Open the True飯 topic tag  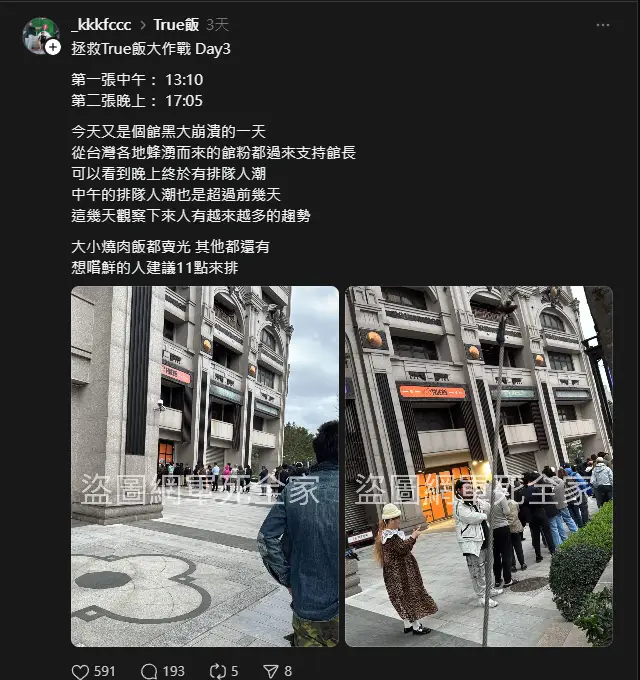[x=176, y=25]
